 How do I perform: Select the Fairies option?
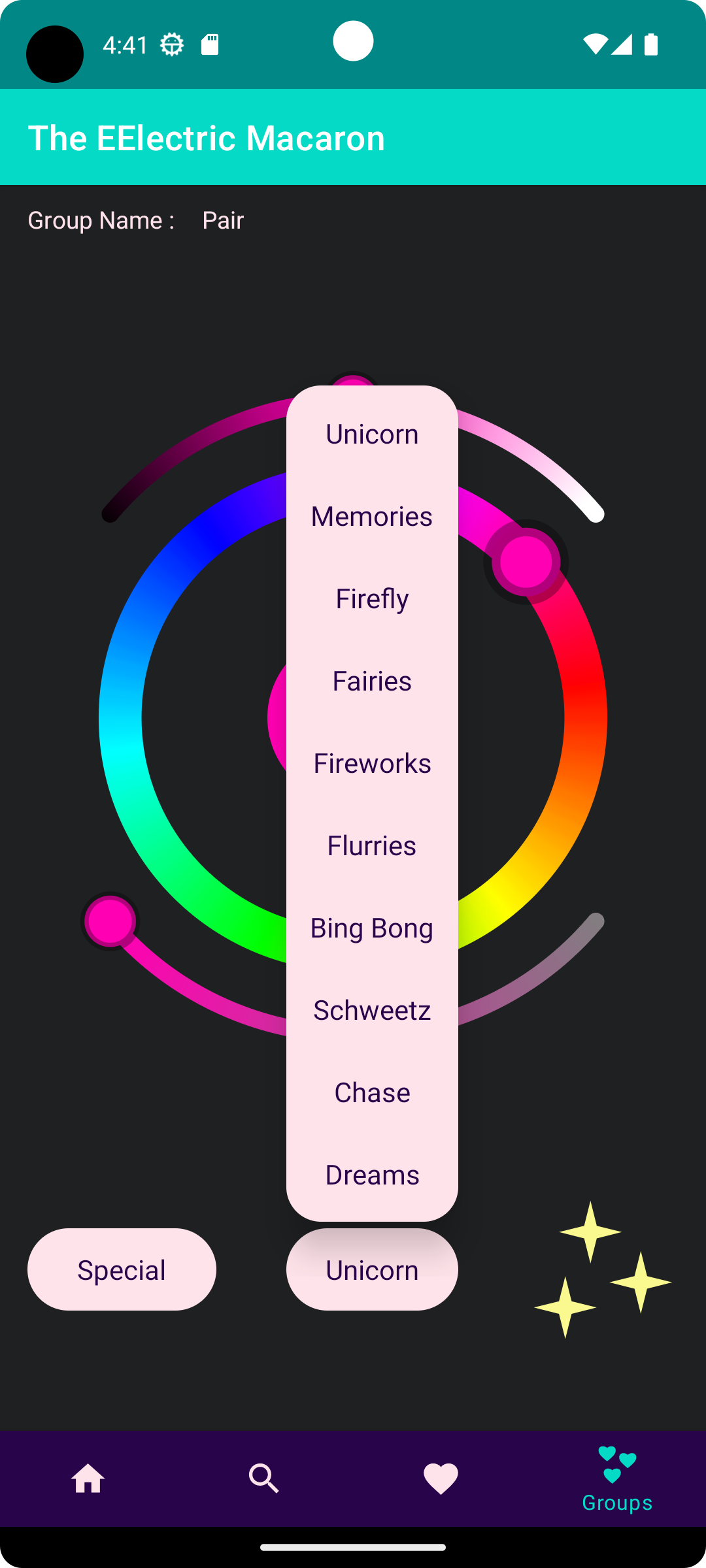371,681
